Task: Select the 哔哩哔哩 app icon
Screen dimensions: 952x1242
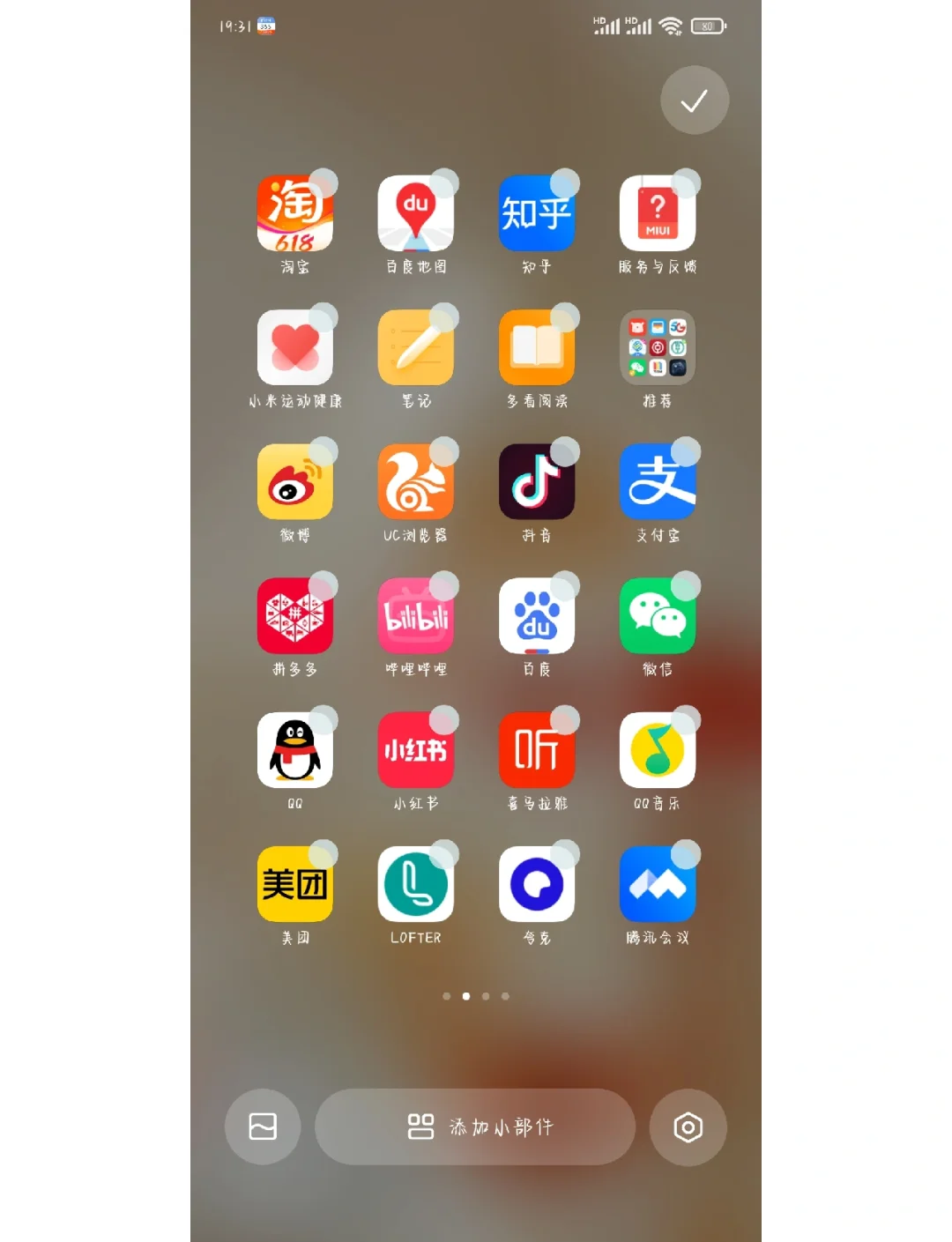Action: pos(416,616)
